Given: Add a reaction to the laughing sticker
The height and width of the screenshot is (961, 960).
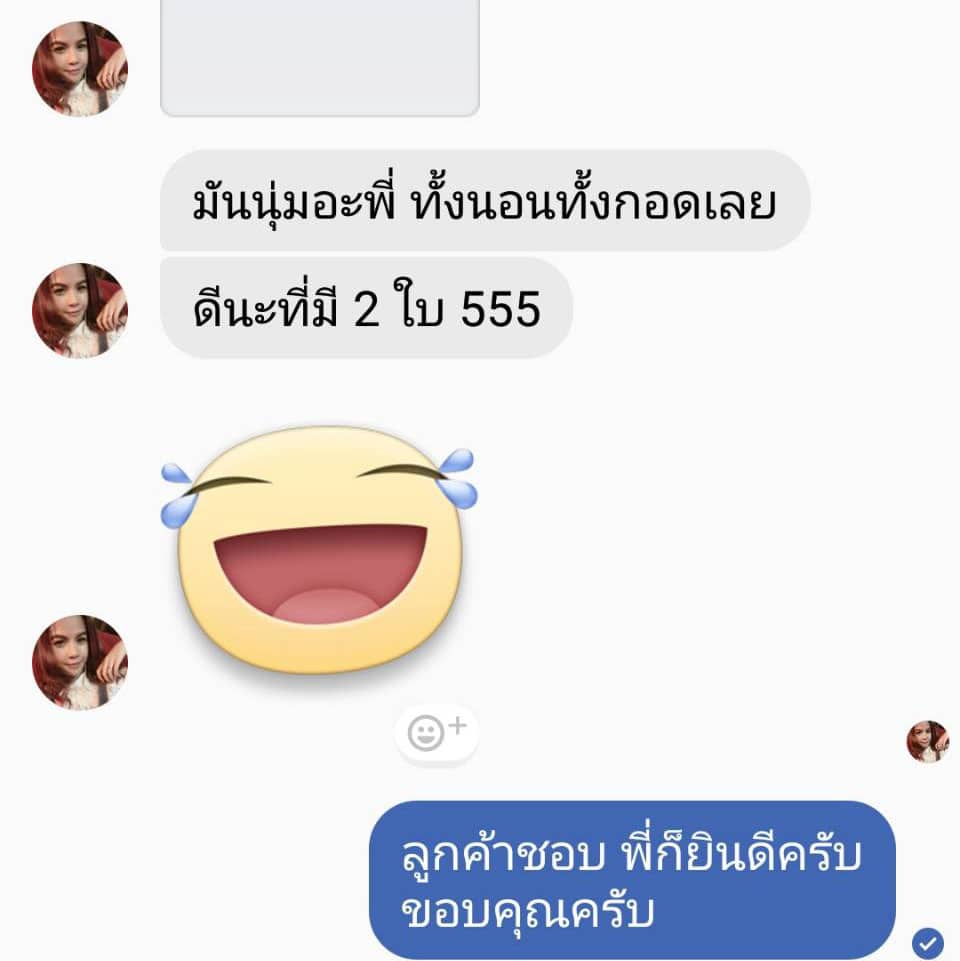Looking at the screenshot, I should click(x=437, y=733).
